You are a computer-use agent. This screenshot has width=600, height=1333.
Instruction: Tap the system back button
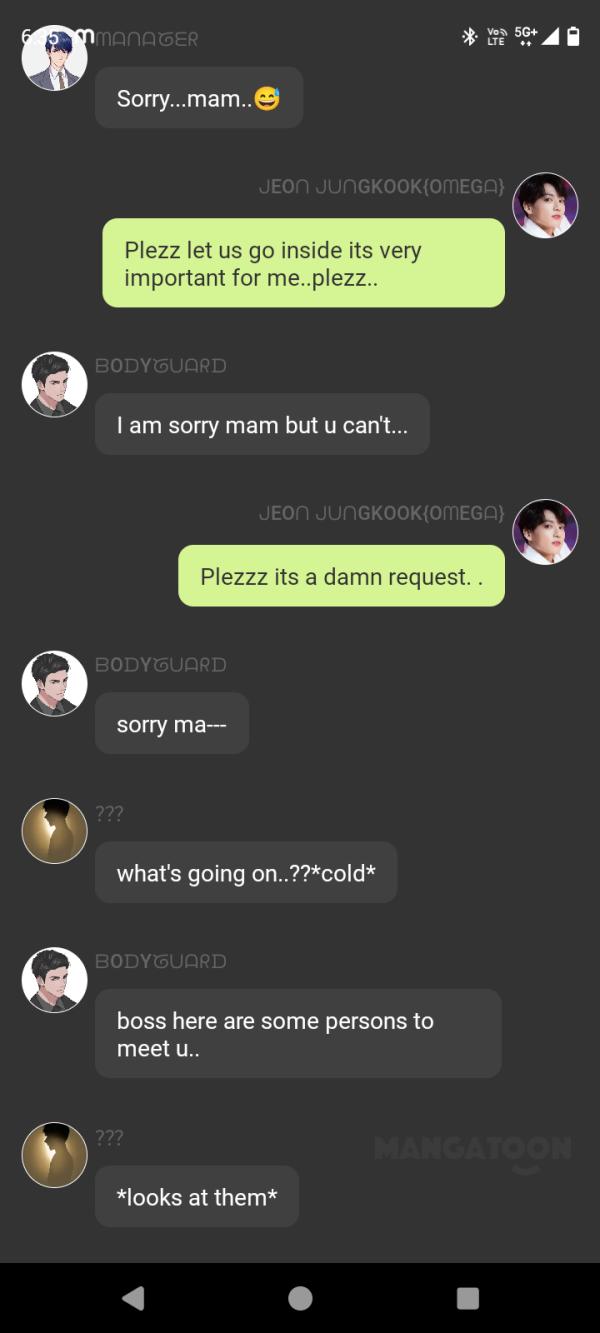click(x=133, y=1297)
